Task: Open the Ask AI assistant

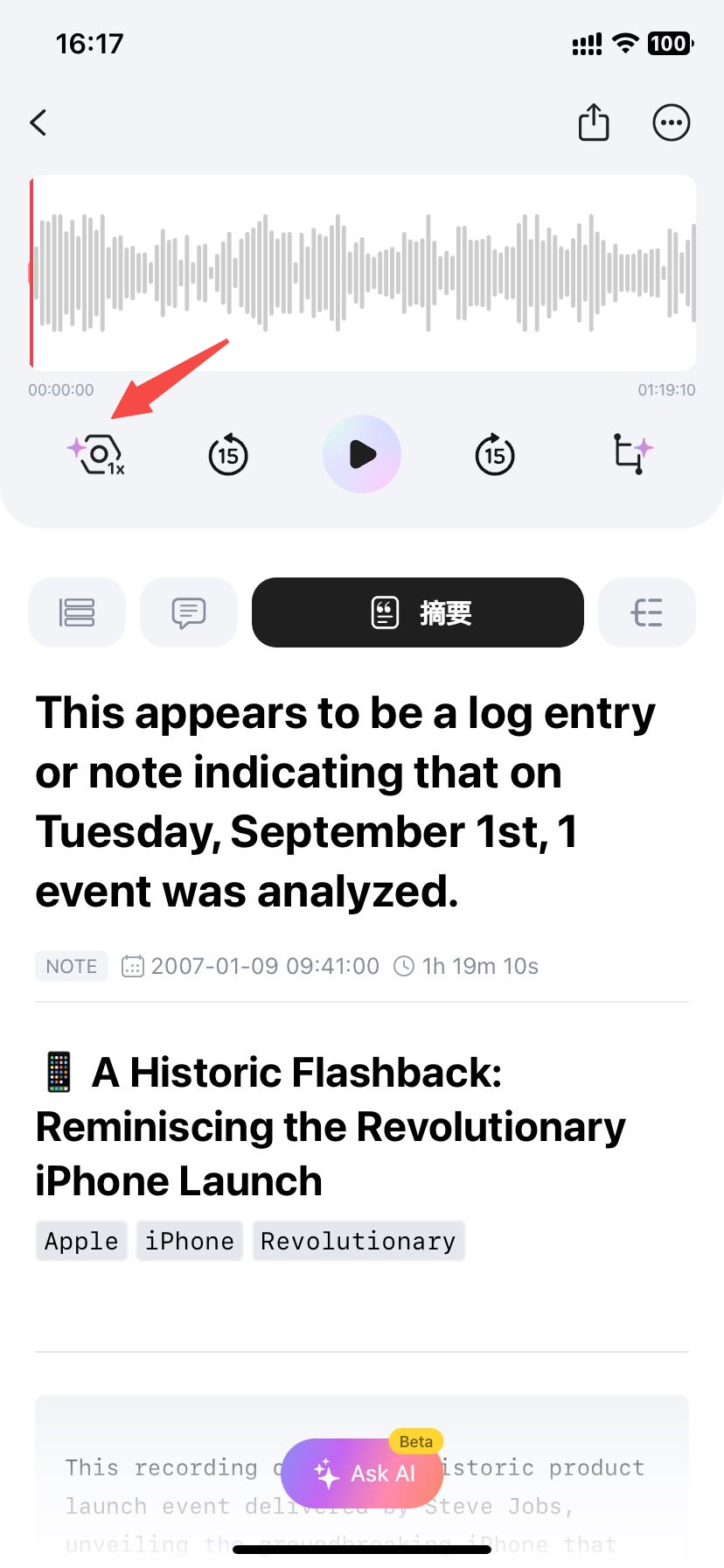Action: pos(364,1473)
